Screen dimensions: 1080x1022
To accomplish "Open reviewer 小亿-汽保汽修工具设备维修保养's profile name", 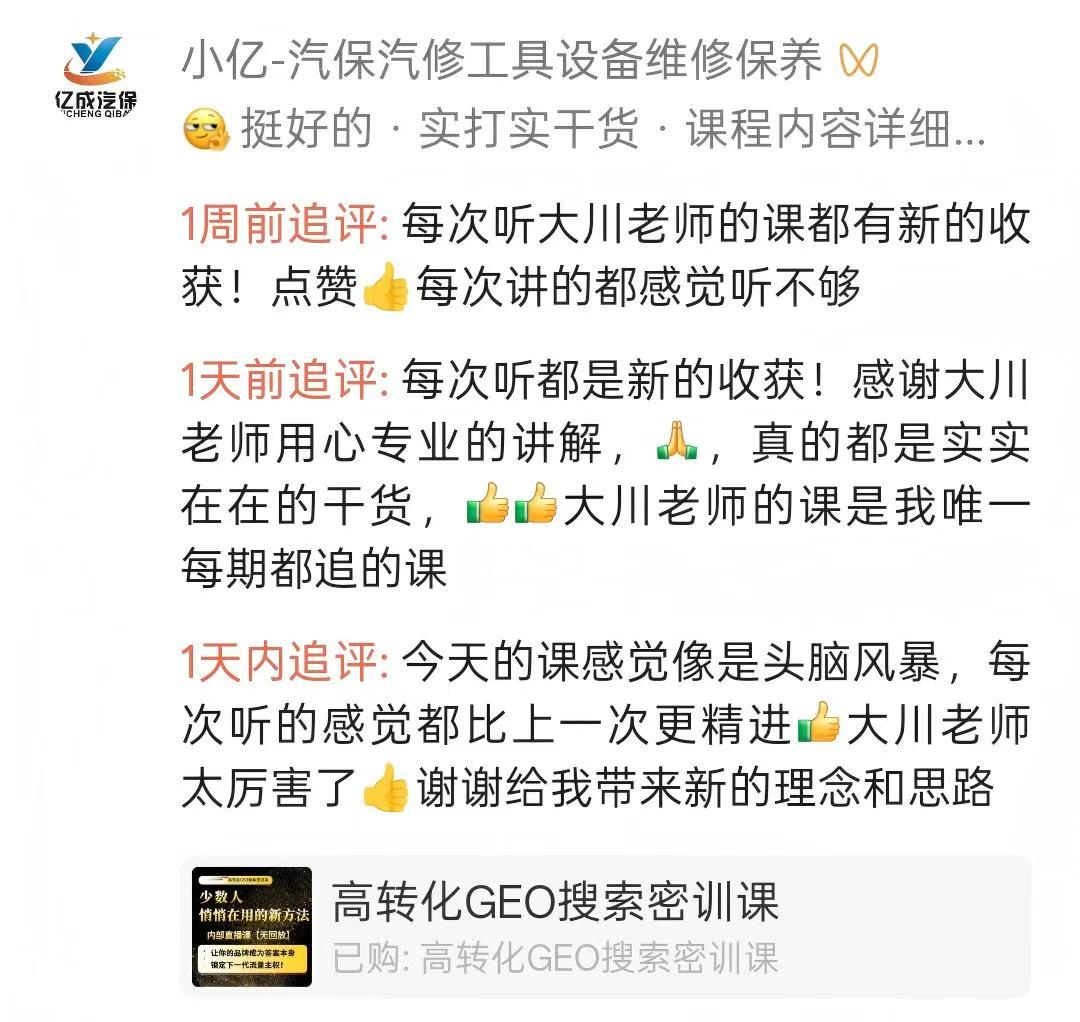I will [502, 63].
